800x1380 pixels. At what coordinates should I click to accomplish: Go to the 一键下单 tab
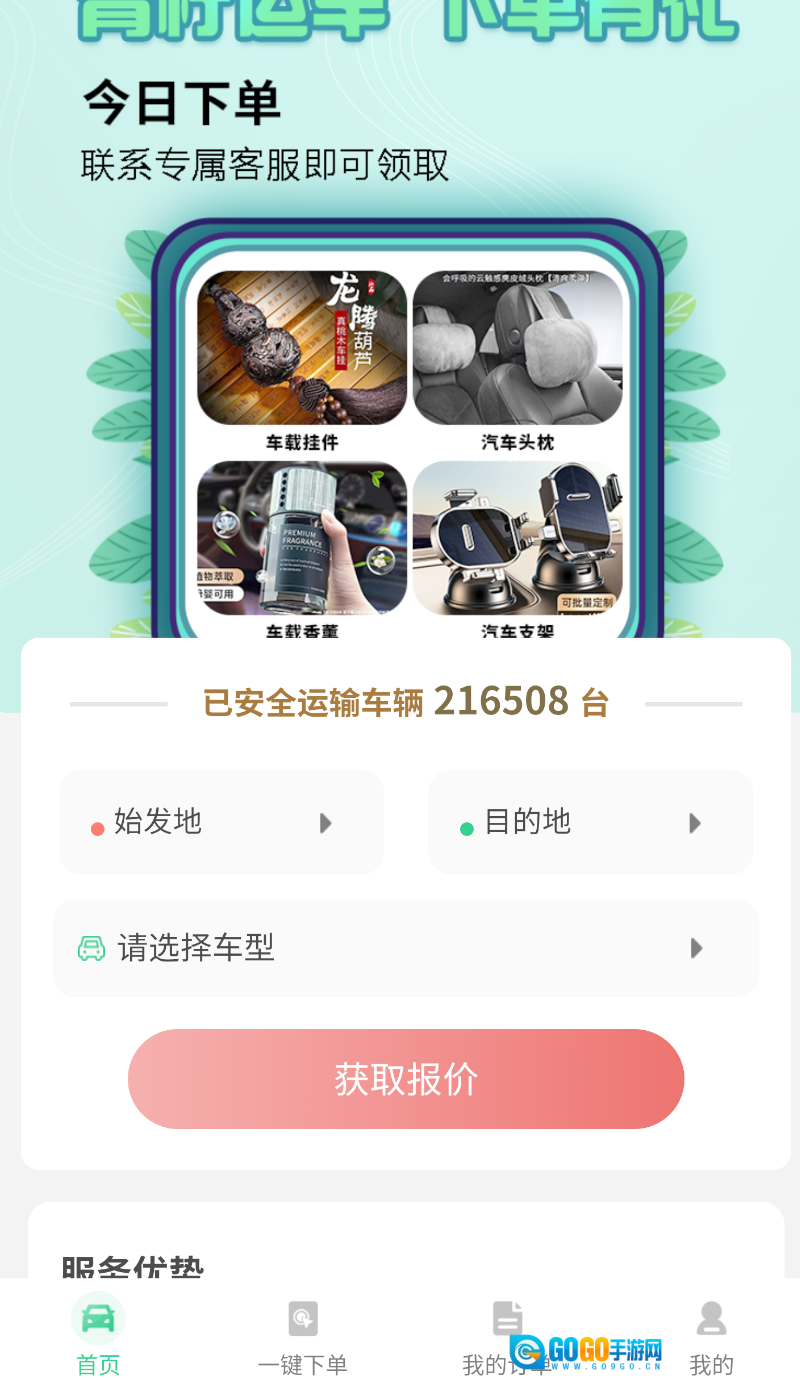[302, 1336]
